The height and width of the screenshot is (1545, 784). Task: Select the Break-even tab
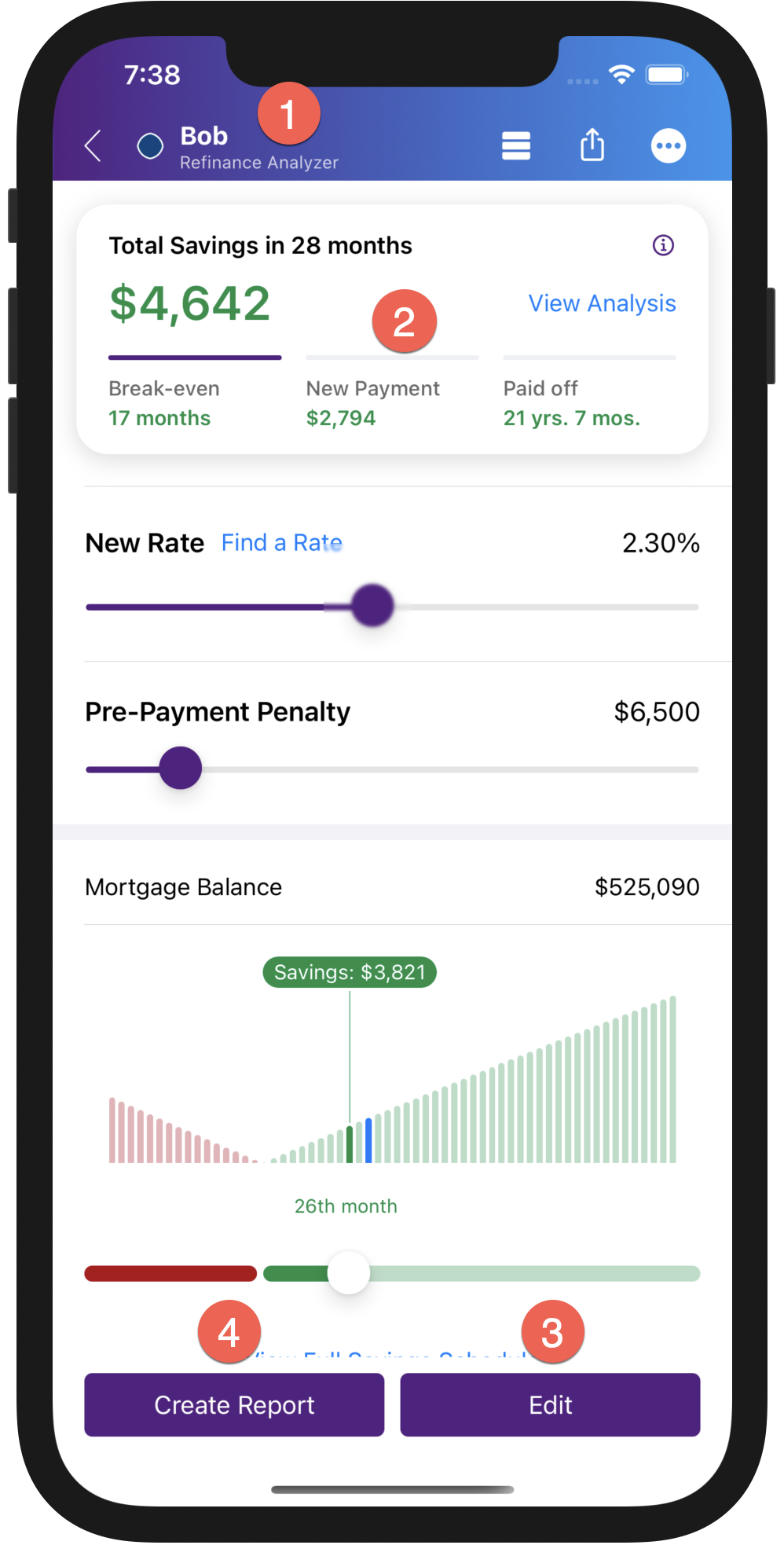pos(195,393)
